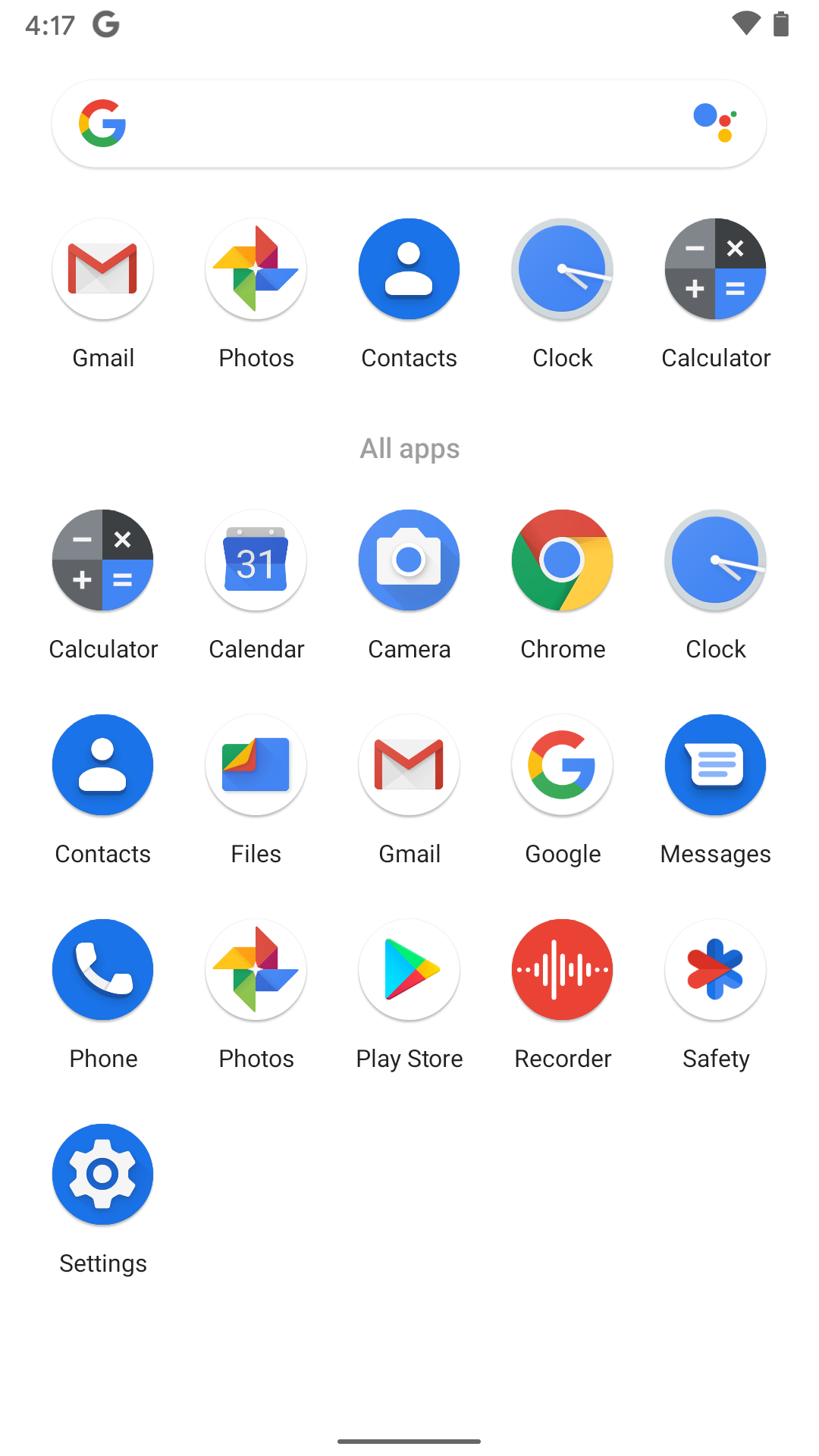Screen dimensions: 819x1456
Task: Launch the Google app
Action: click(x=563, y=765)
